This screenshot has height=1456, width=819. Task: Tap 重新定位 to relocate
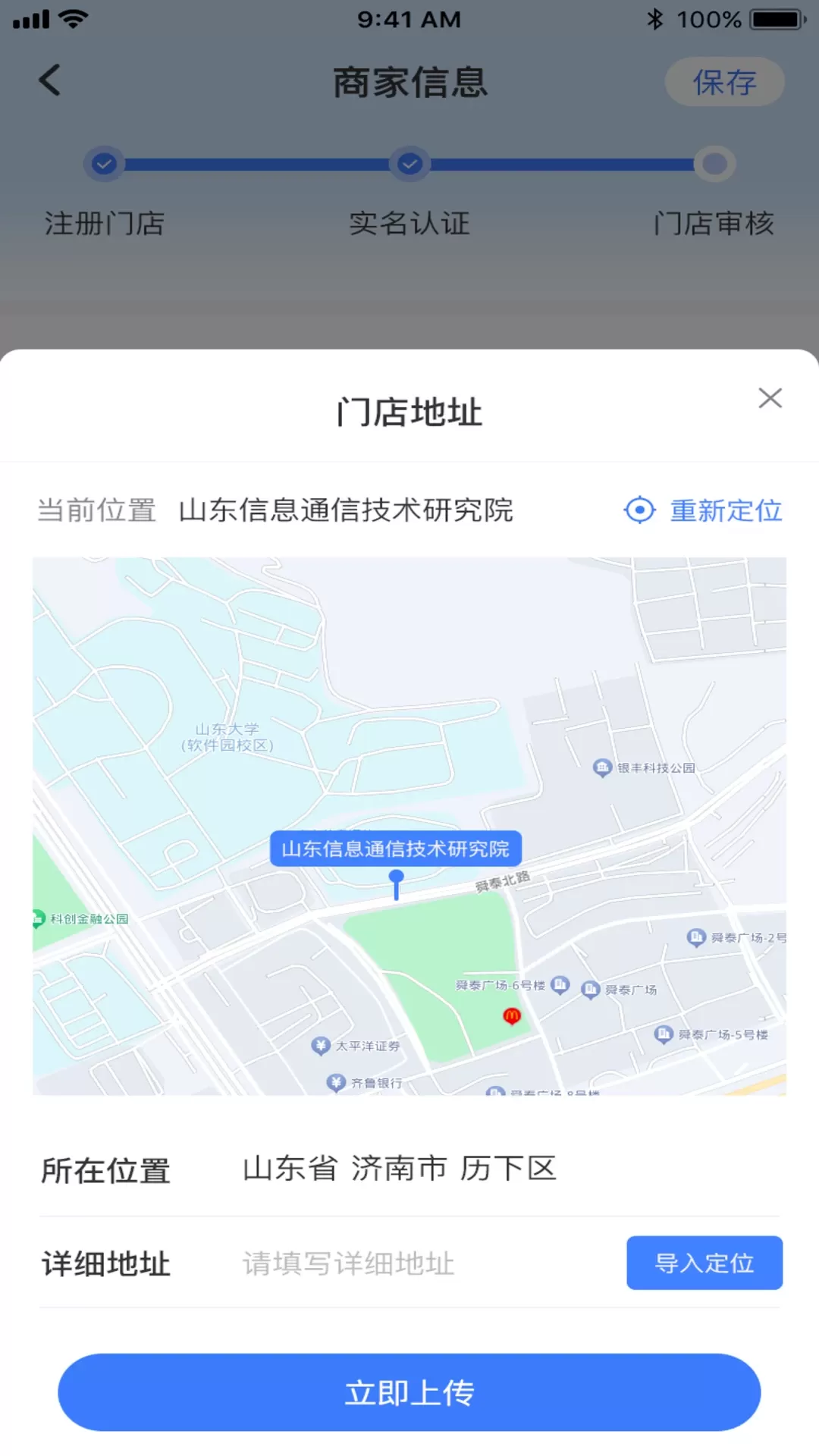coord(703,510)
